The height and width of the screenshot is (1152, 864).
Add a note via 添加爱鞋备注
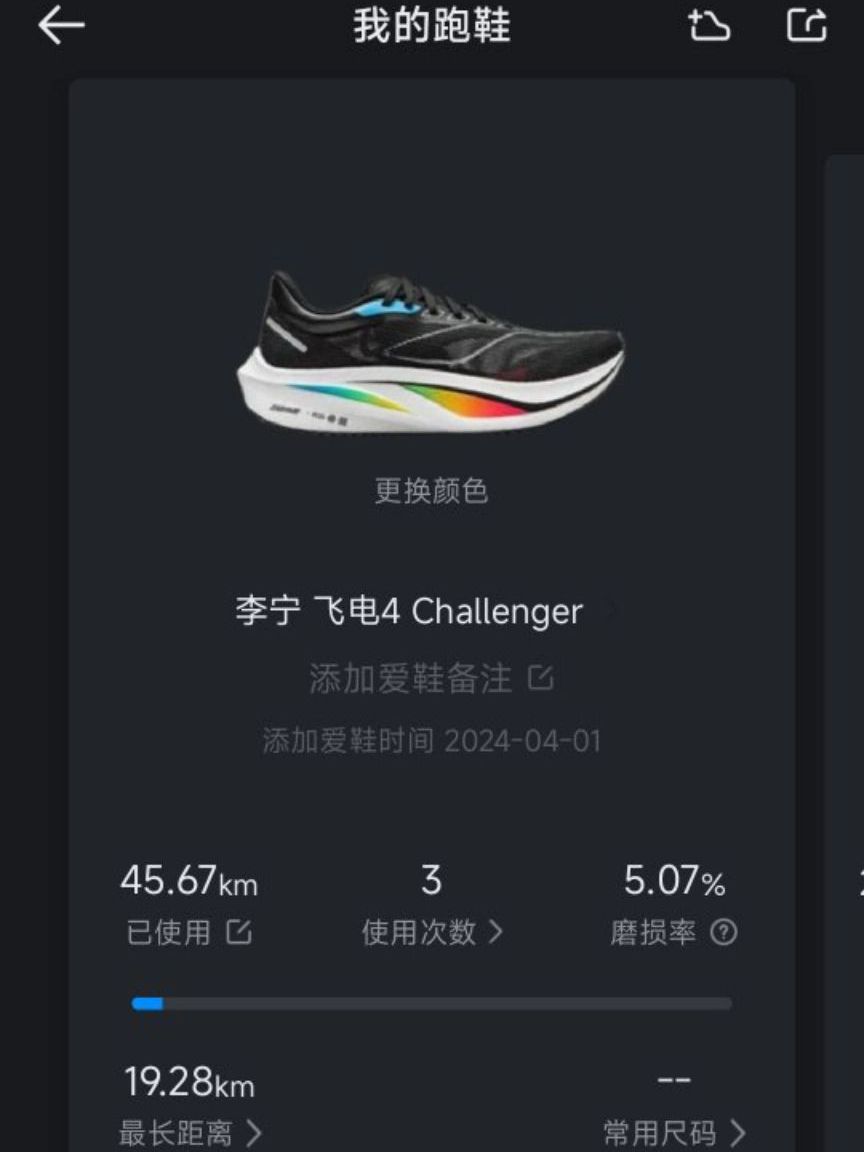pyautogui.click(x=431, y=679)
